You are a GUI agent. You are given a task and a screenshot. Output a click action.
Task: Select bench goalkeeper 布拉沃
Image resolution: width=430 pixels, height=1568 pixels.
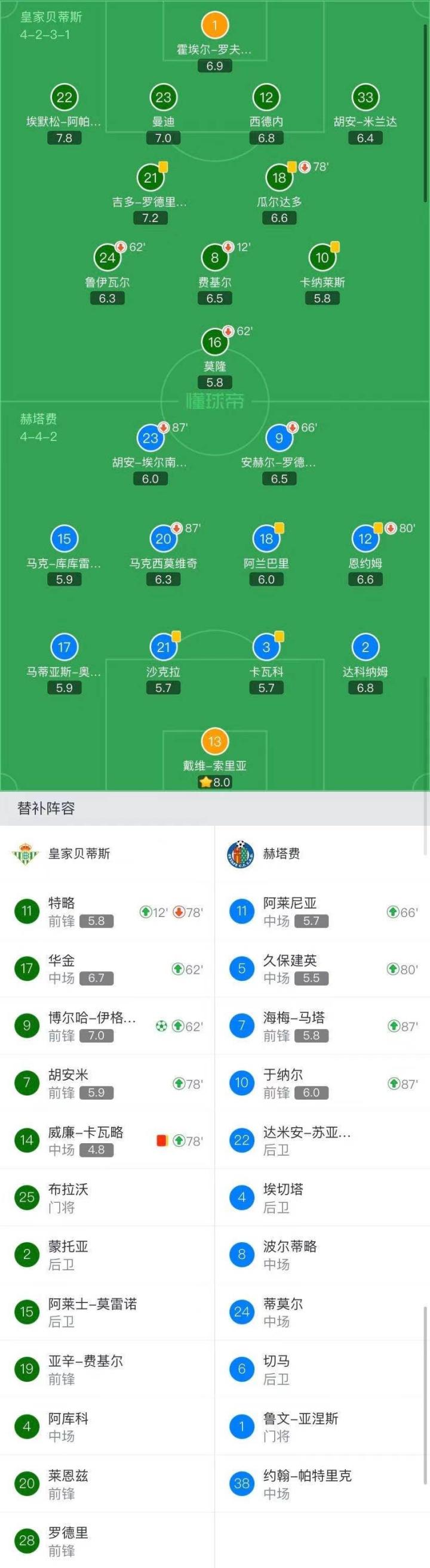coord(106,1198)
